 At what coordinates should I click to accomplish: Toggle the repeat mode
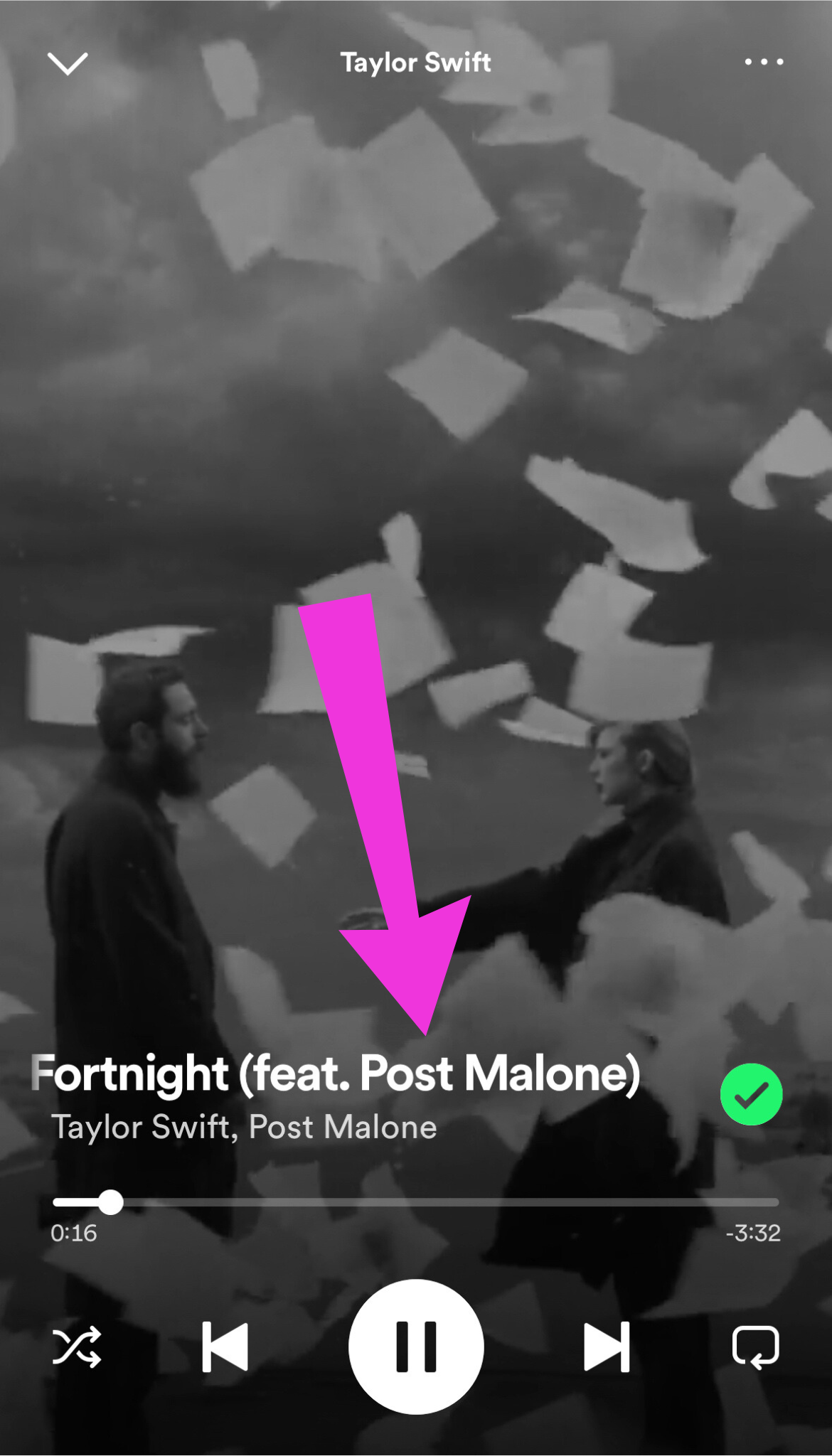click(x=755, y=1347)
